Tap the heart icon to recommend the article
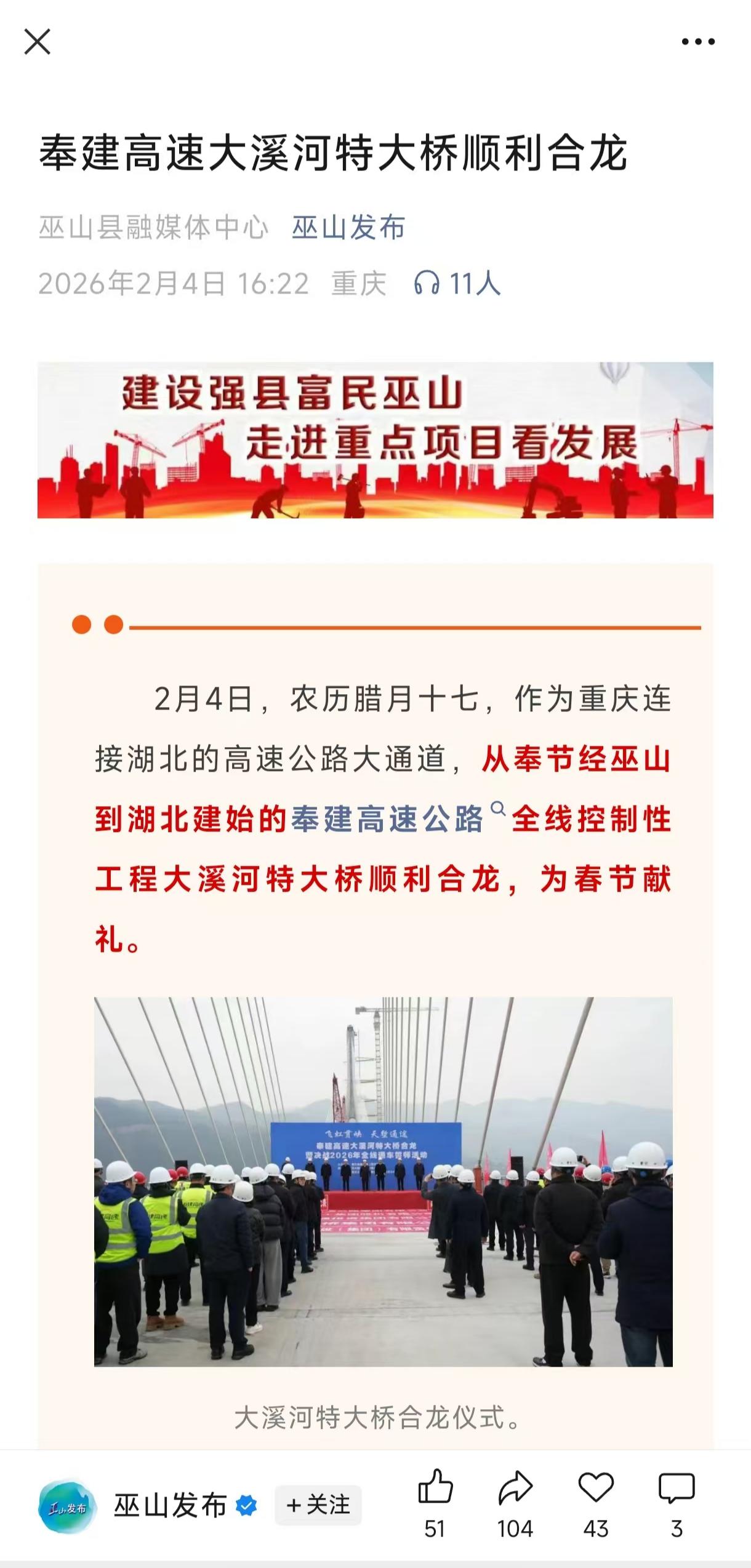This screenshot has height=1568, width=751. [596, 1489]
